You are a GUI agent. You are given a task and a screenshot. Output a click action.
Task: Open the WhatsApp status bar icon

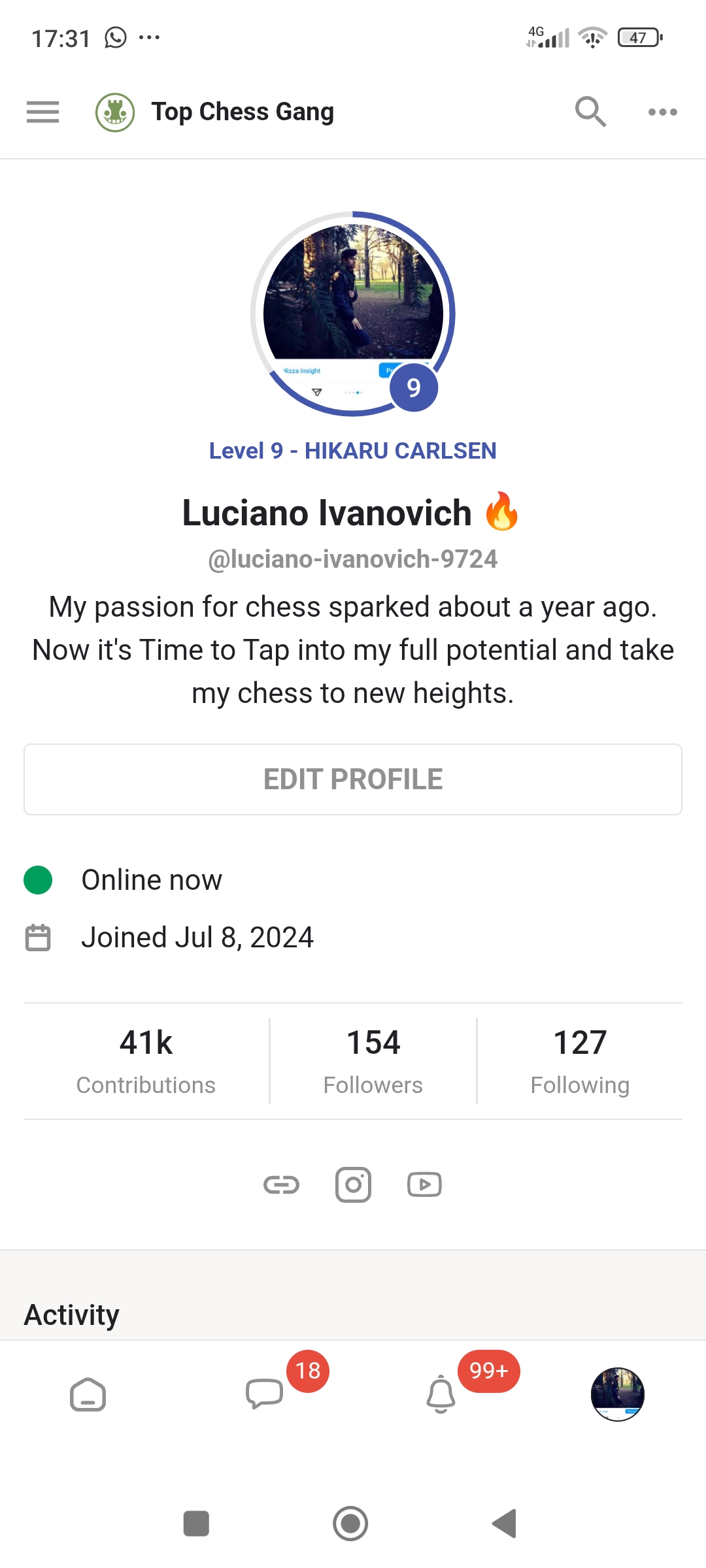(x=116, y=37)
